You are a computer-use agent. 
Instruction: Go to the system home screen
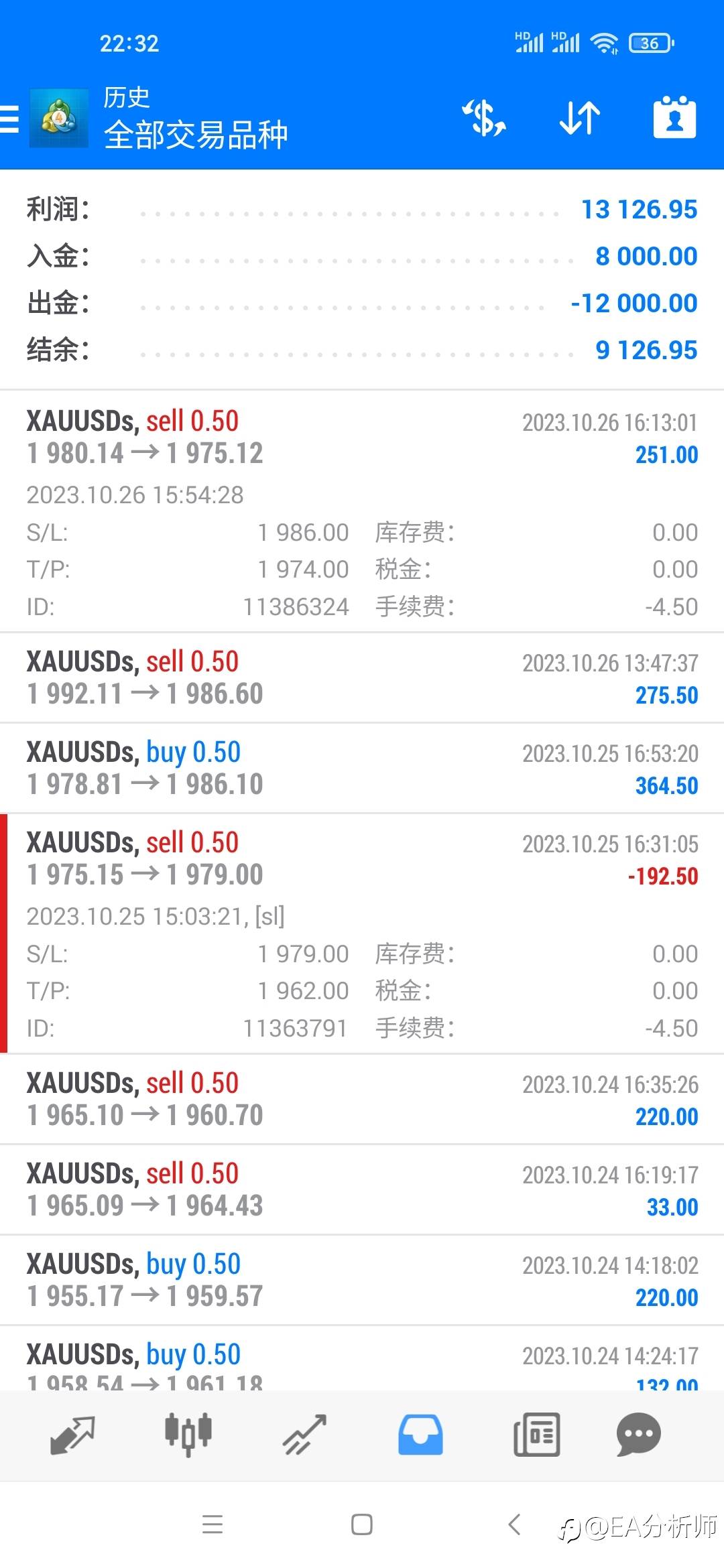362,1524
